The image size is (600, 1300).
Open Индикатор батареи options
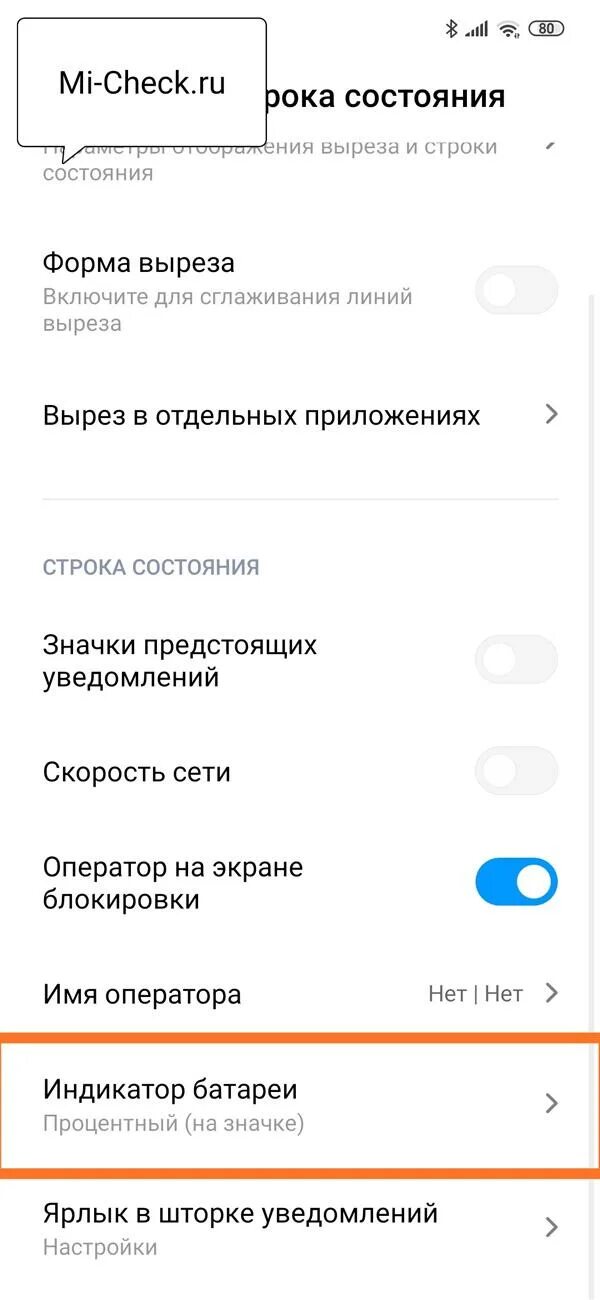coord(300,1104)
